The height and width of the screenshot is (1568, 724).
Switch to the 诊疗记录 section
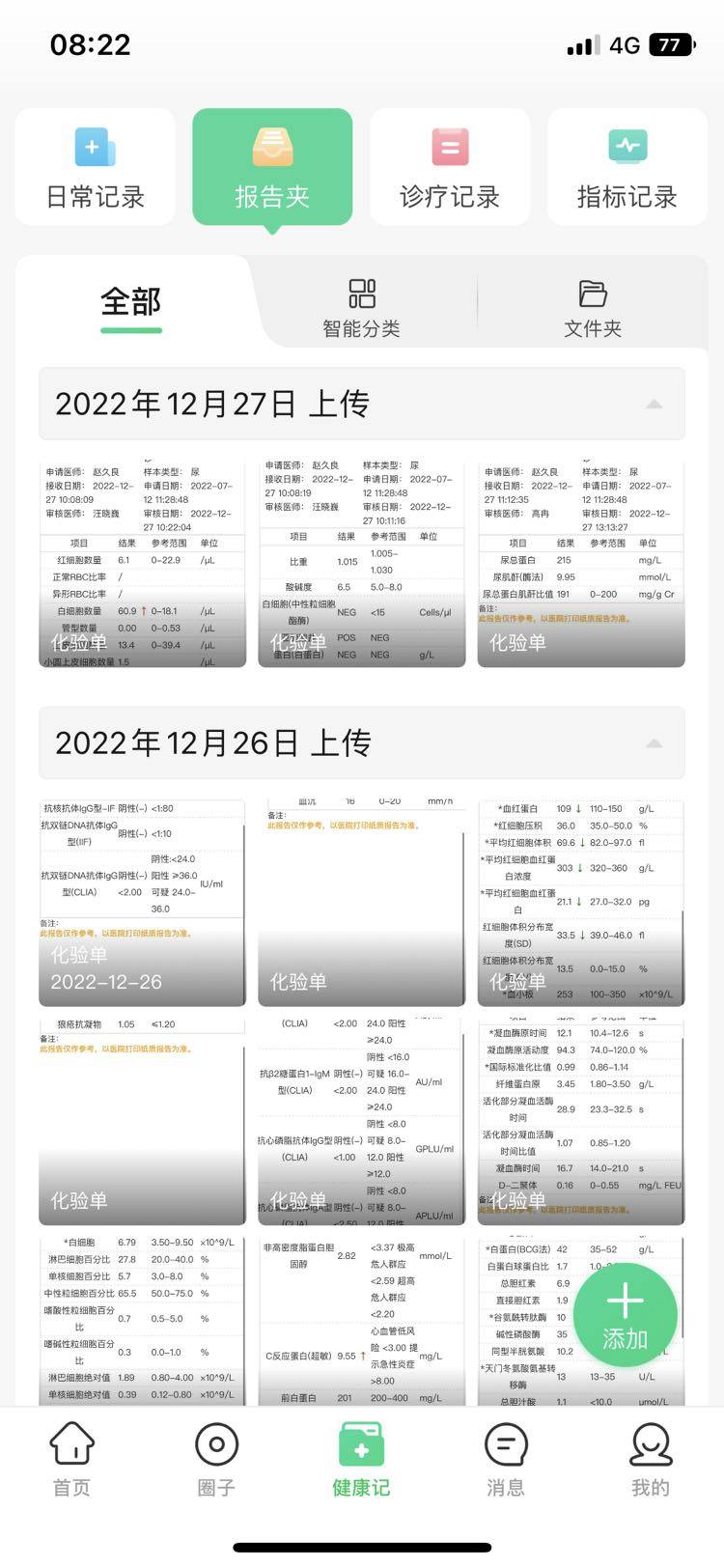[x=450, y=167]
